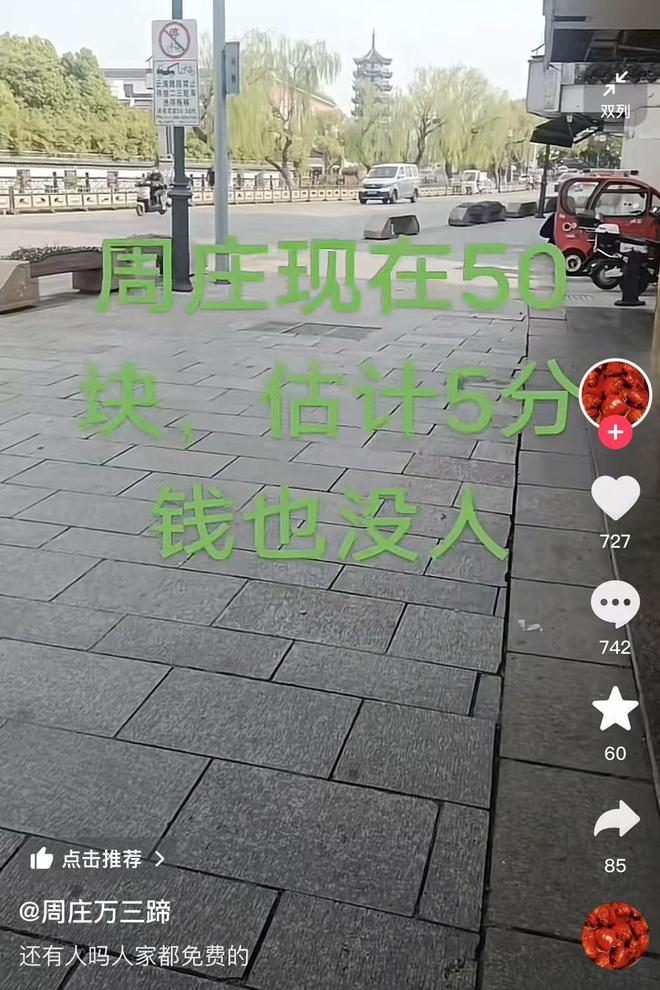Open the sound disc at the bottom right

coord(615,934)
